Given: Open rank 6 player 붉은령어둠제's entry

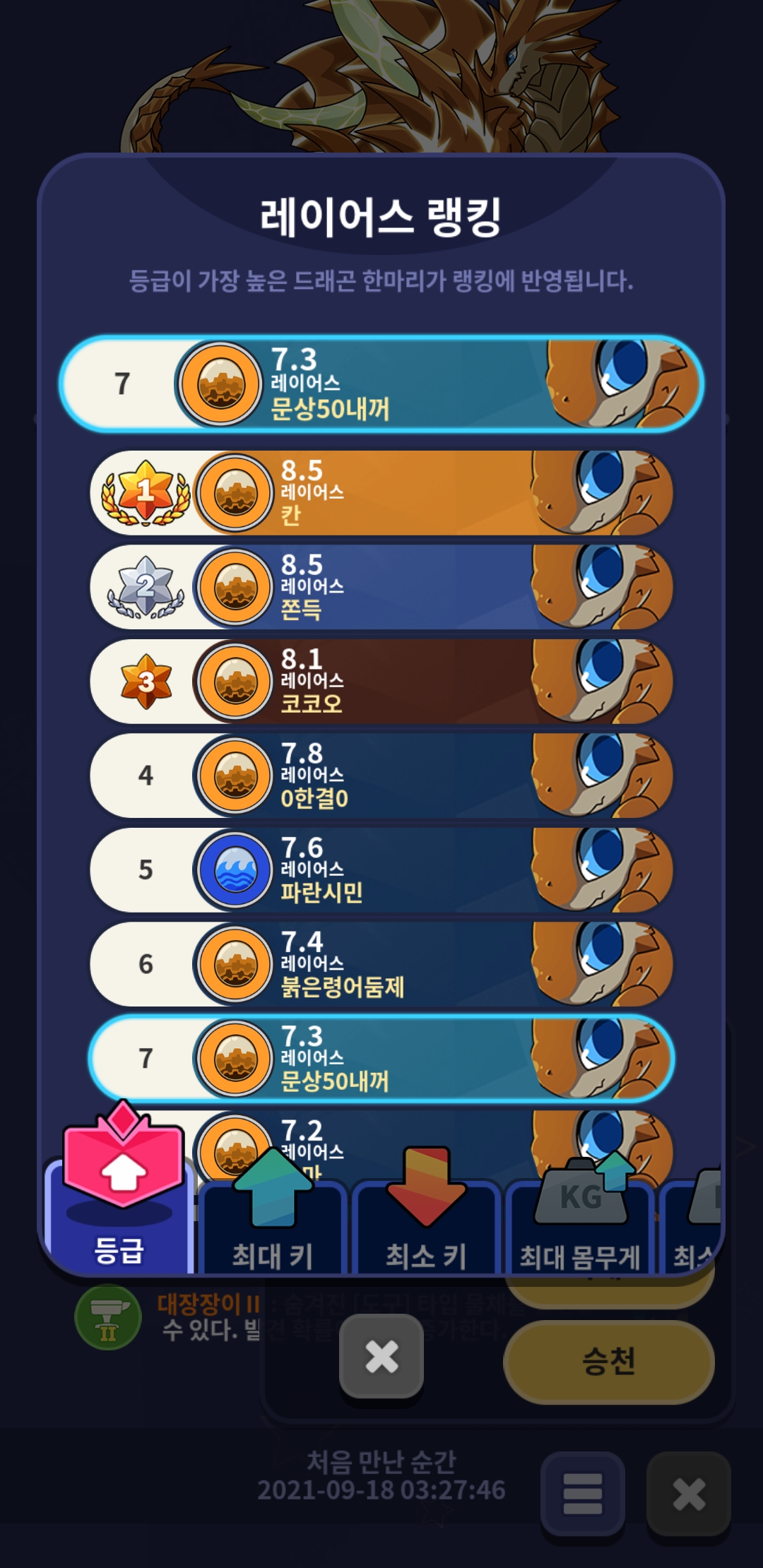Looking at the screenshot, I should coord(381,964).
